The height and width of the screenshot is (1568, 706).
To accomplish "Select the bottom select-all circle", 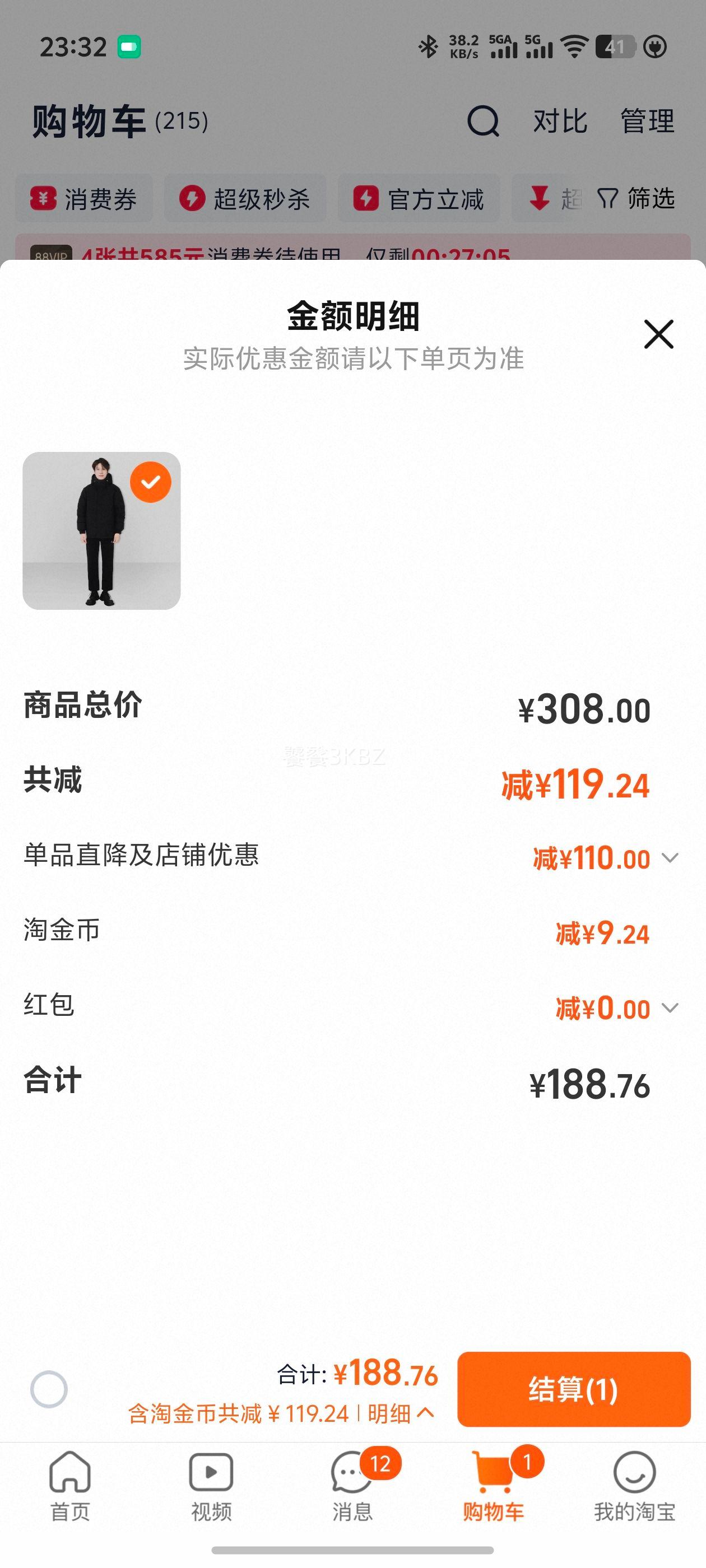I will click(50, 1391).
